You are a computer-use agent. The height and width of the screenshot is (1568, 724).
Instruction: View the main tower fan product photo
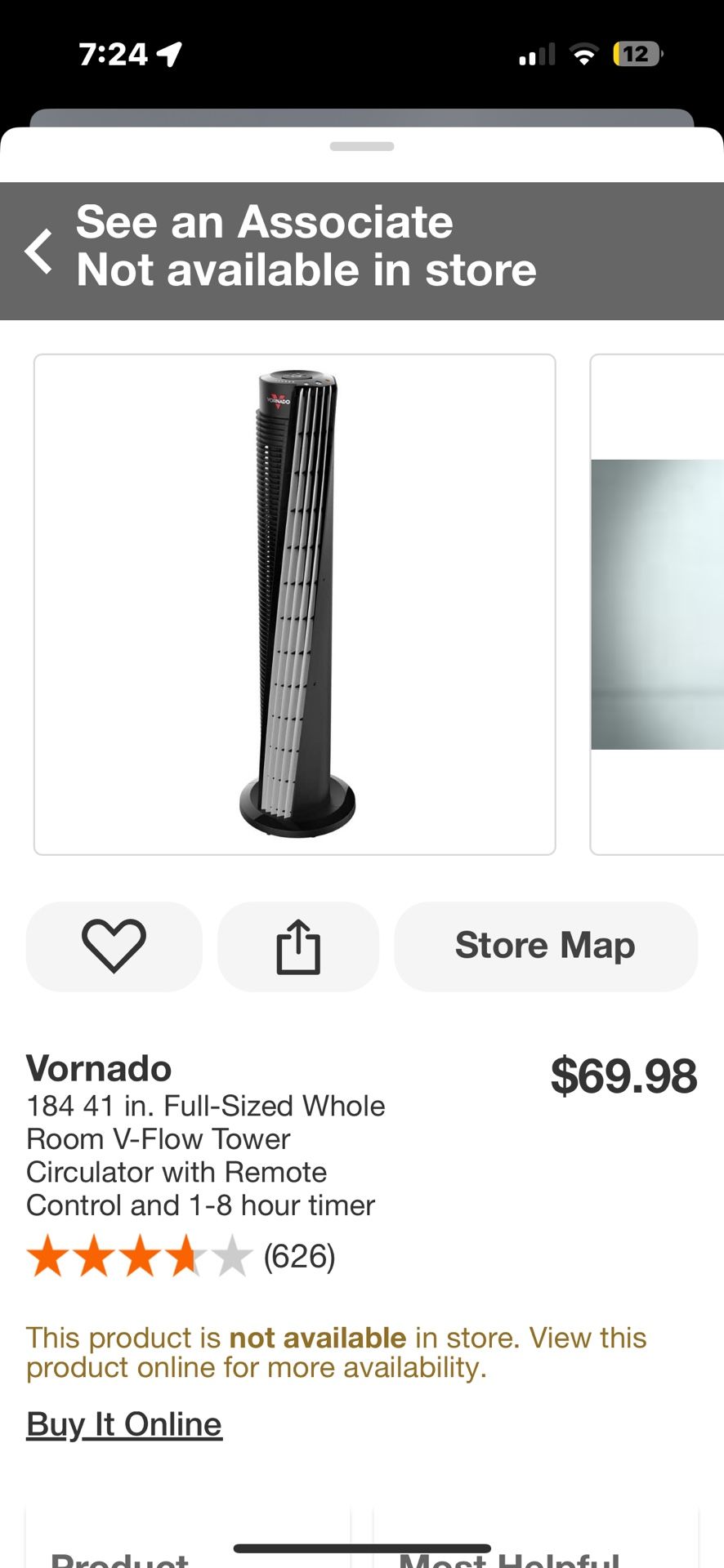[x=294, y=602]
